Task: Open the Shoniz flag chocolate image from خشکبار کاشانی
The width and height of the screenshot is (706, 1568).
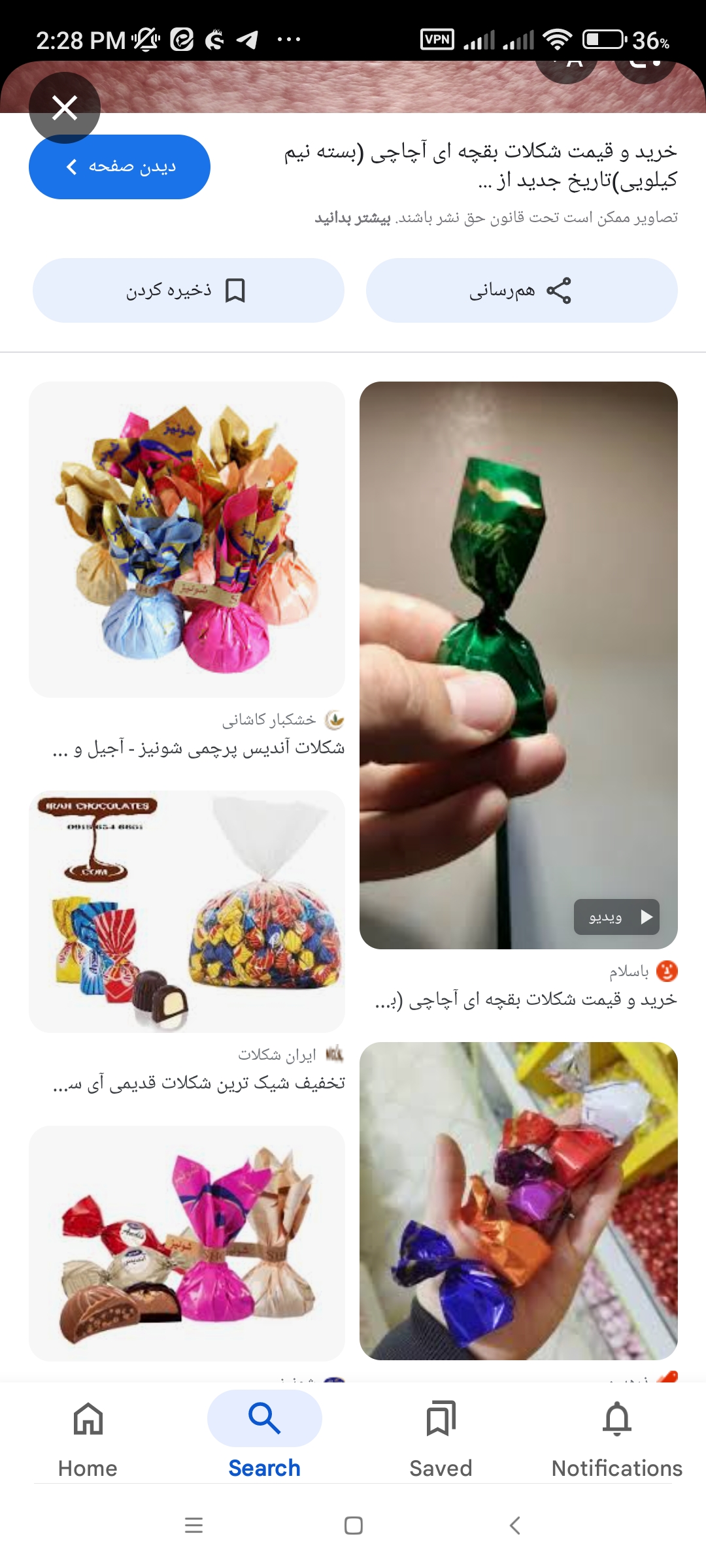Action: point(187,539)
